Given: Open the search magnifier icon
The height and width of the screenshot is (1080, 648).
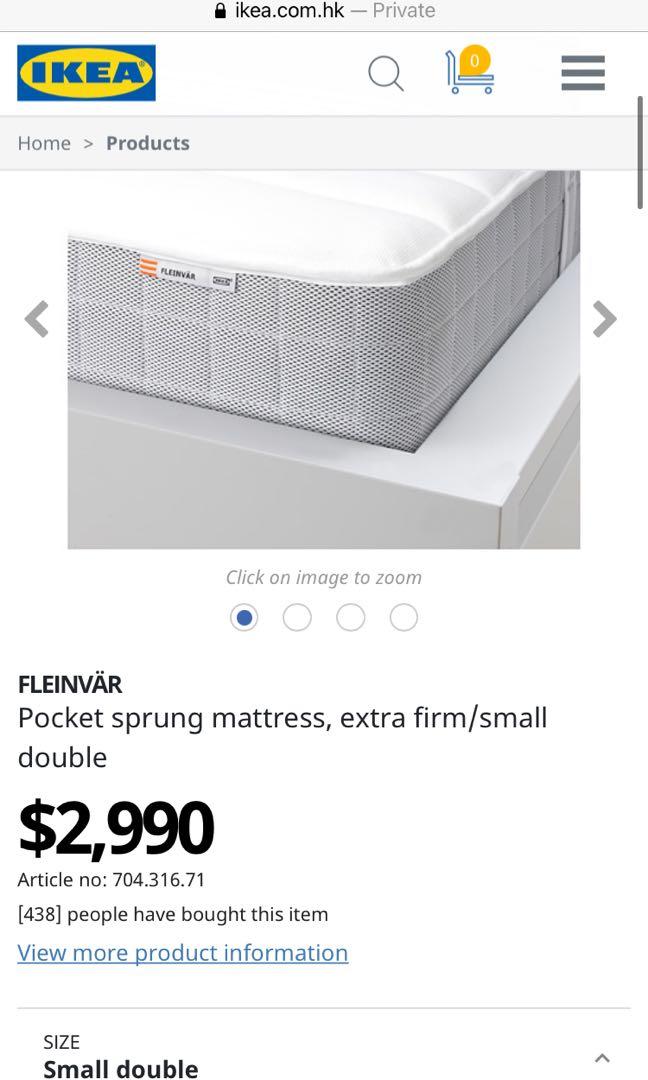Looking at the screenshot, I should pyautogui.click(x=385, y=73).
